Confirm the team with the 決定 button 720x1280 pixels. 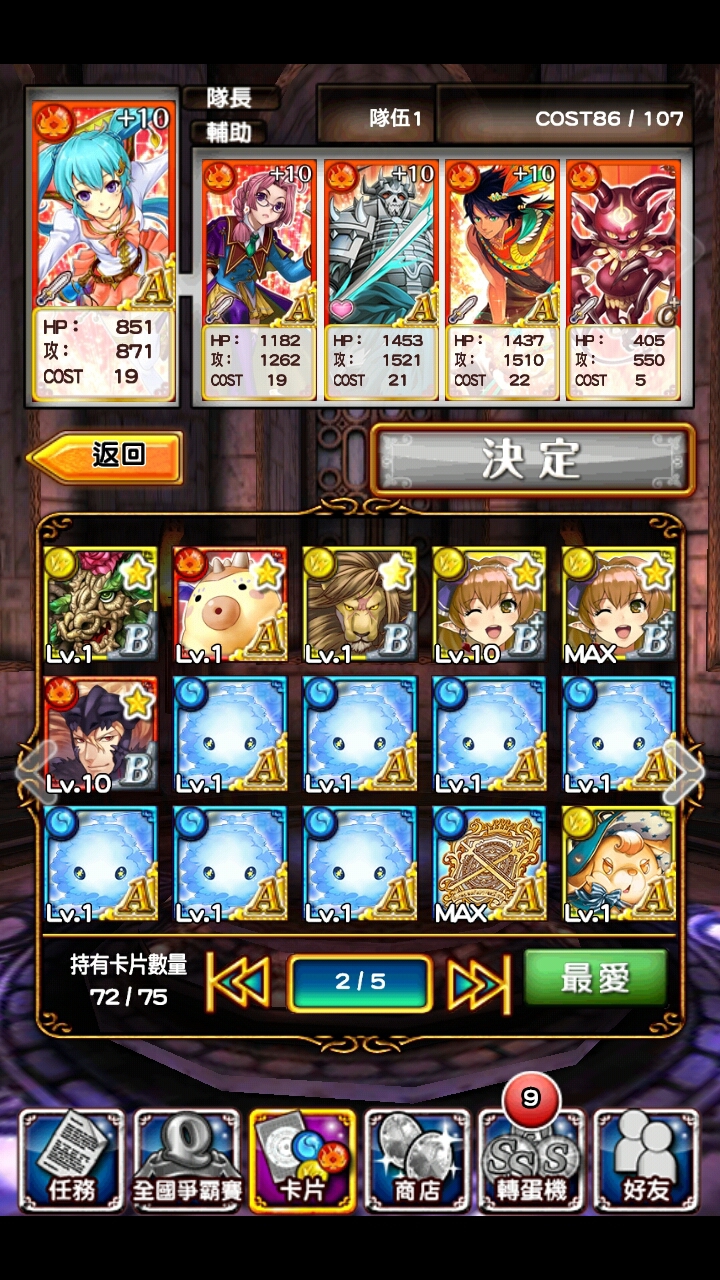point(532,459)
